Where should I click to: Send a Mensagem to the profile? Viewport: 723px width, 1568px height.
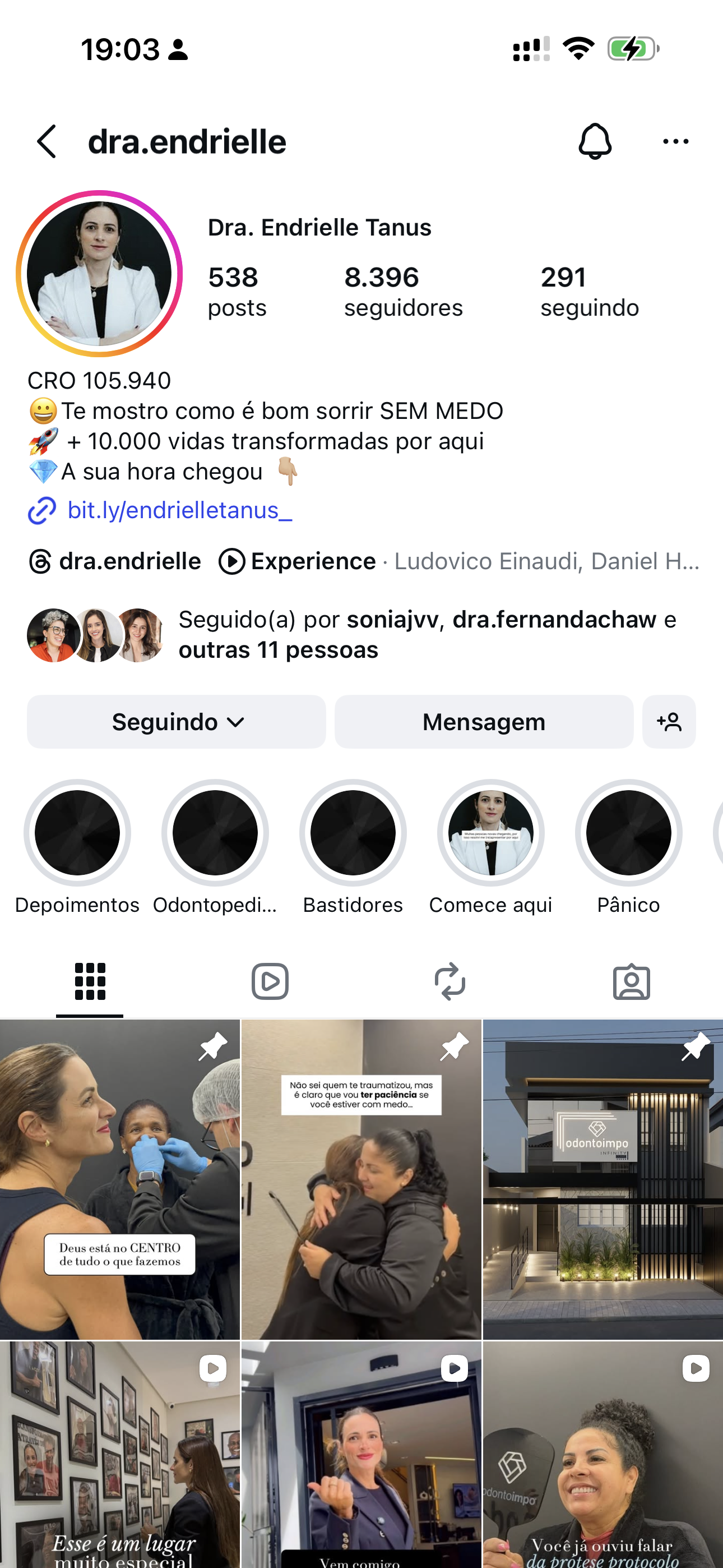tap(483, 722)
